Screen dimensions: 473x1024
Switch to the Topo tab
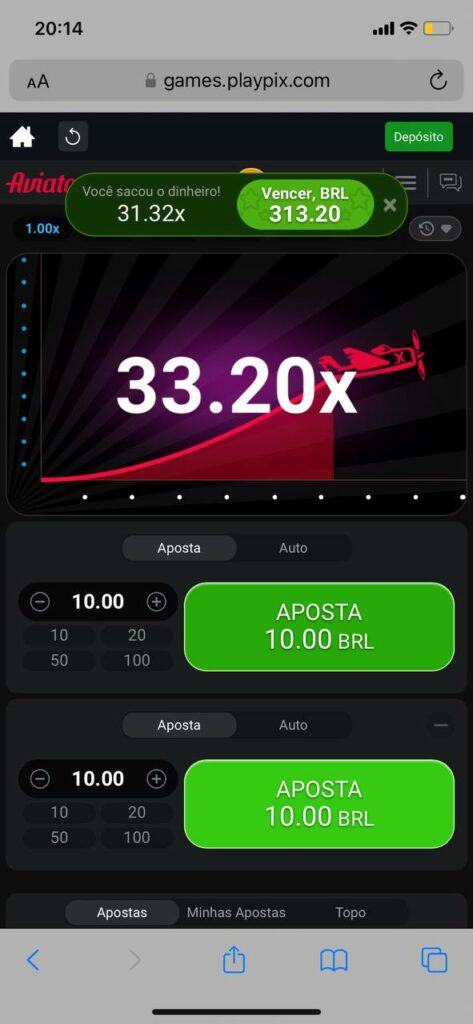click(350, 912)
